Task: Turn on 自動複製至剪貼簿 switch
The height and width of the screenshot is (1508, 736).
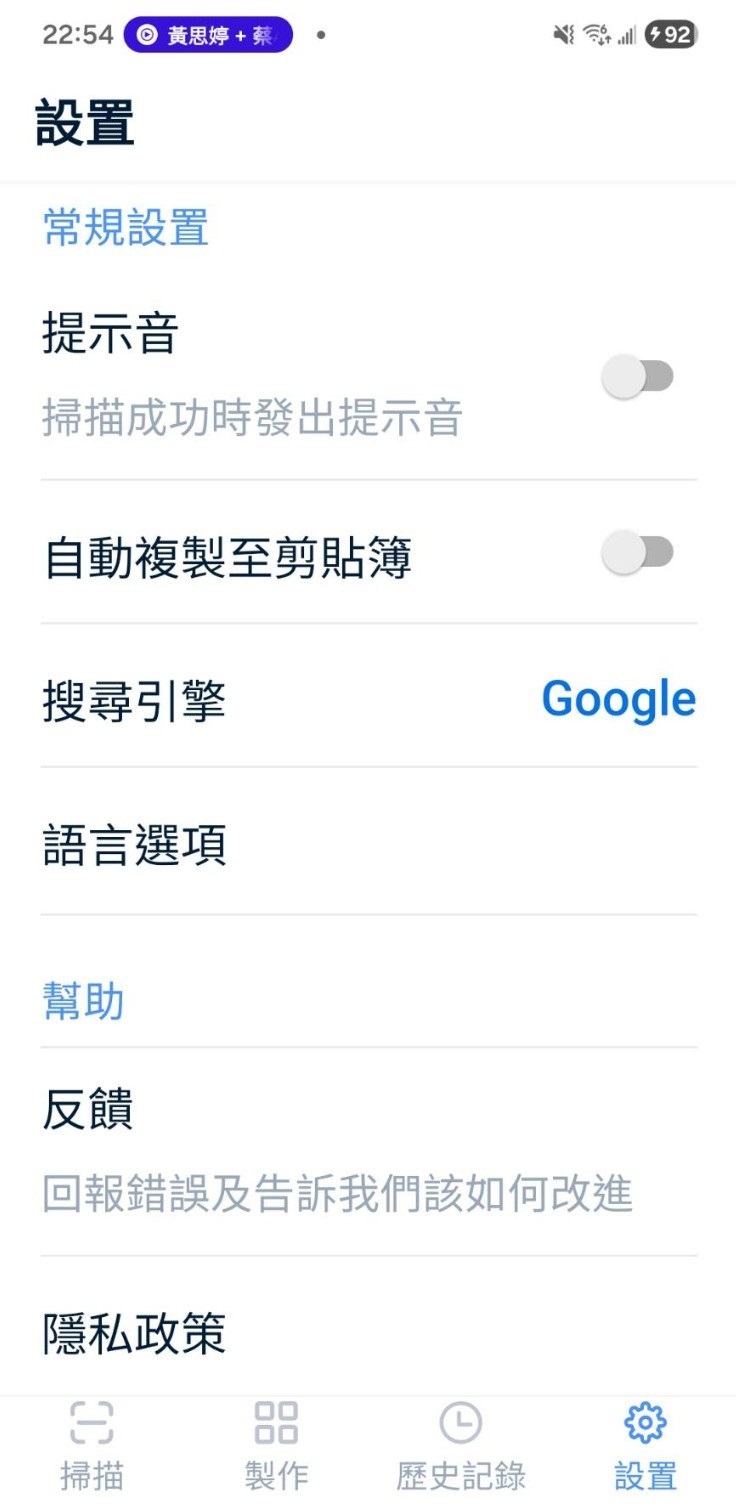Action: (x=638, y=552)
